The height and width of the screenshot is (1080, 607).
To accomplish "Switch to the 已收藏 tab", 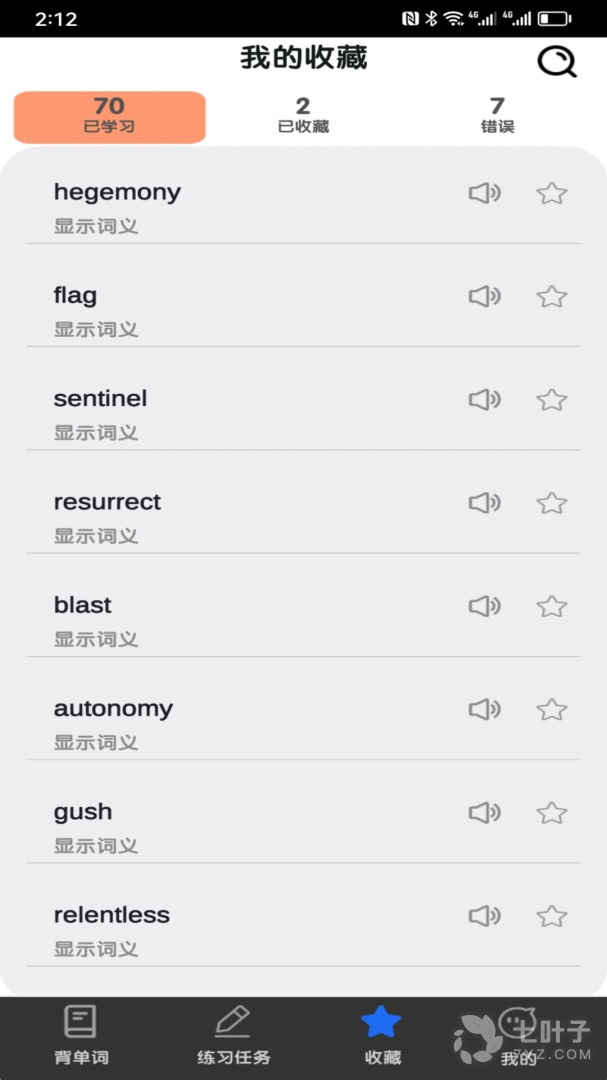I will click(x=303, y=116).
